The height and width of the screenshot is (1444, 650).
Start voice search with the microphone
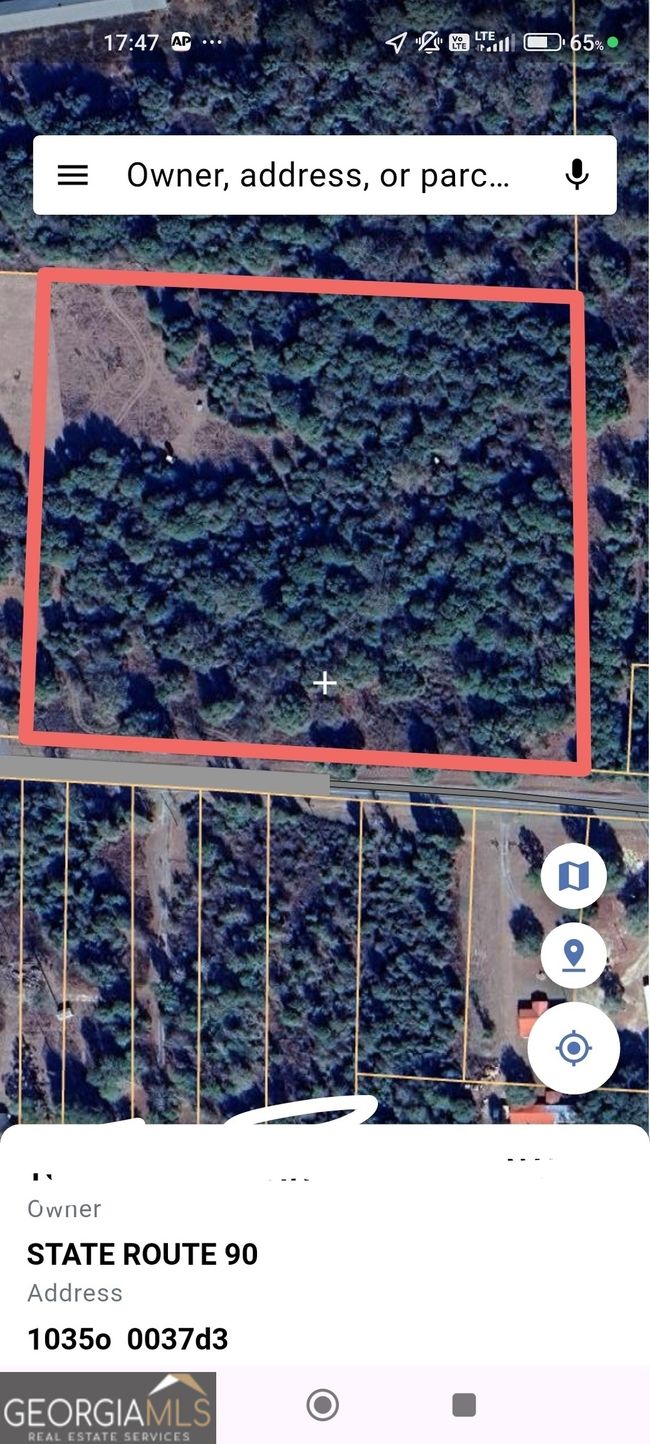click(x=576, y=175)
